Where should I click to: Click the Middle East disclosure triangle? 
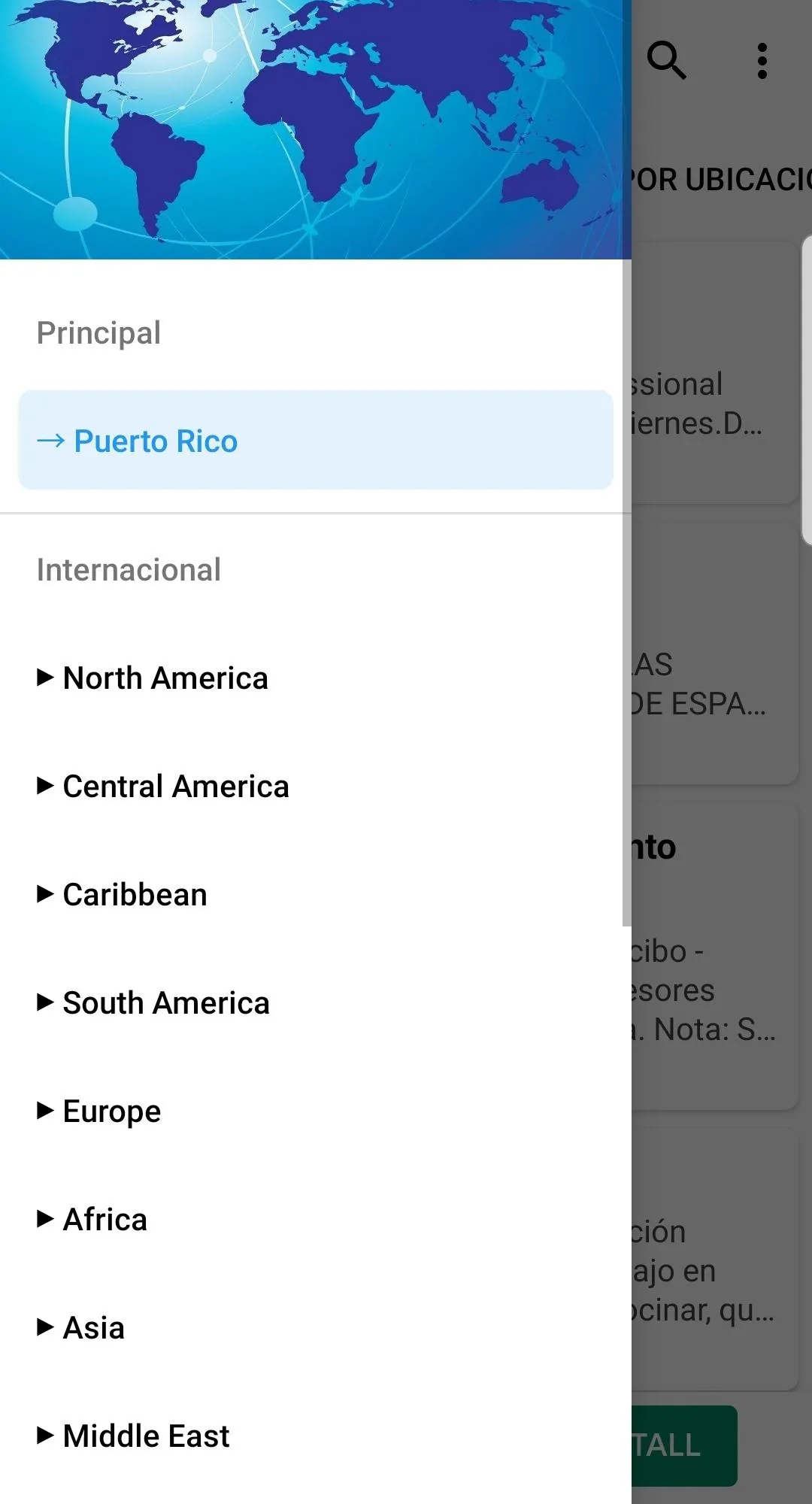(44, 1435)
